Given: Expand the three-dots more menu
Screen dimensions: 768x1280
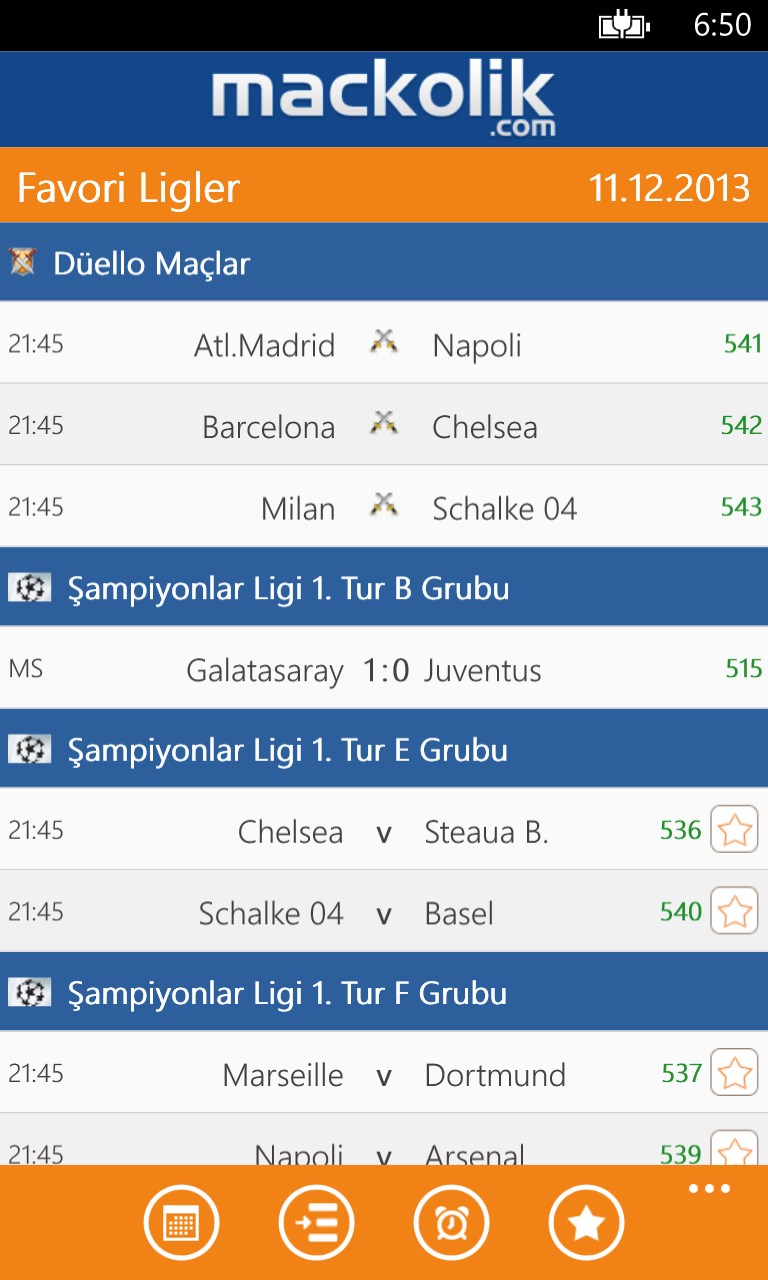Looking at the screenshot, I should click(x=709, y=1189).
